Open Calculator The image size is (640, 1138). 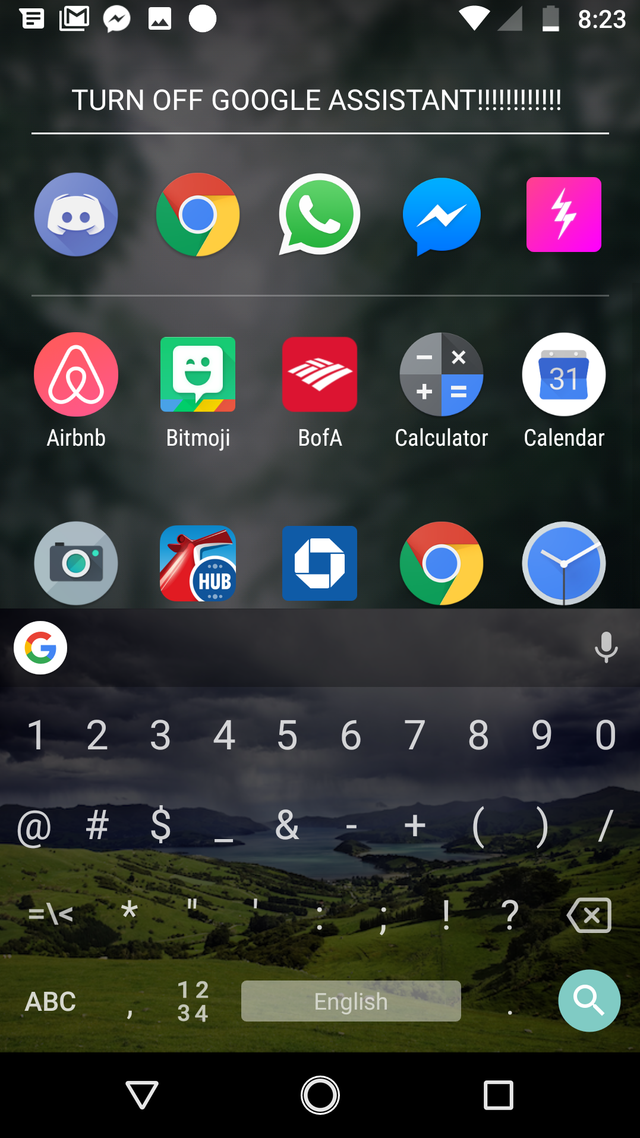pos(441,375)
